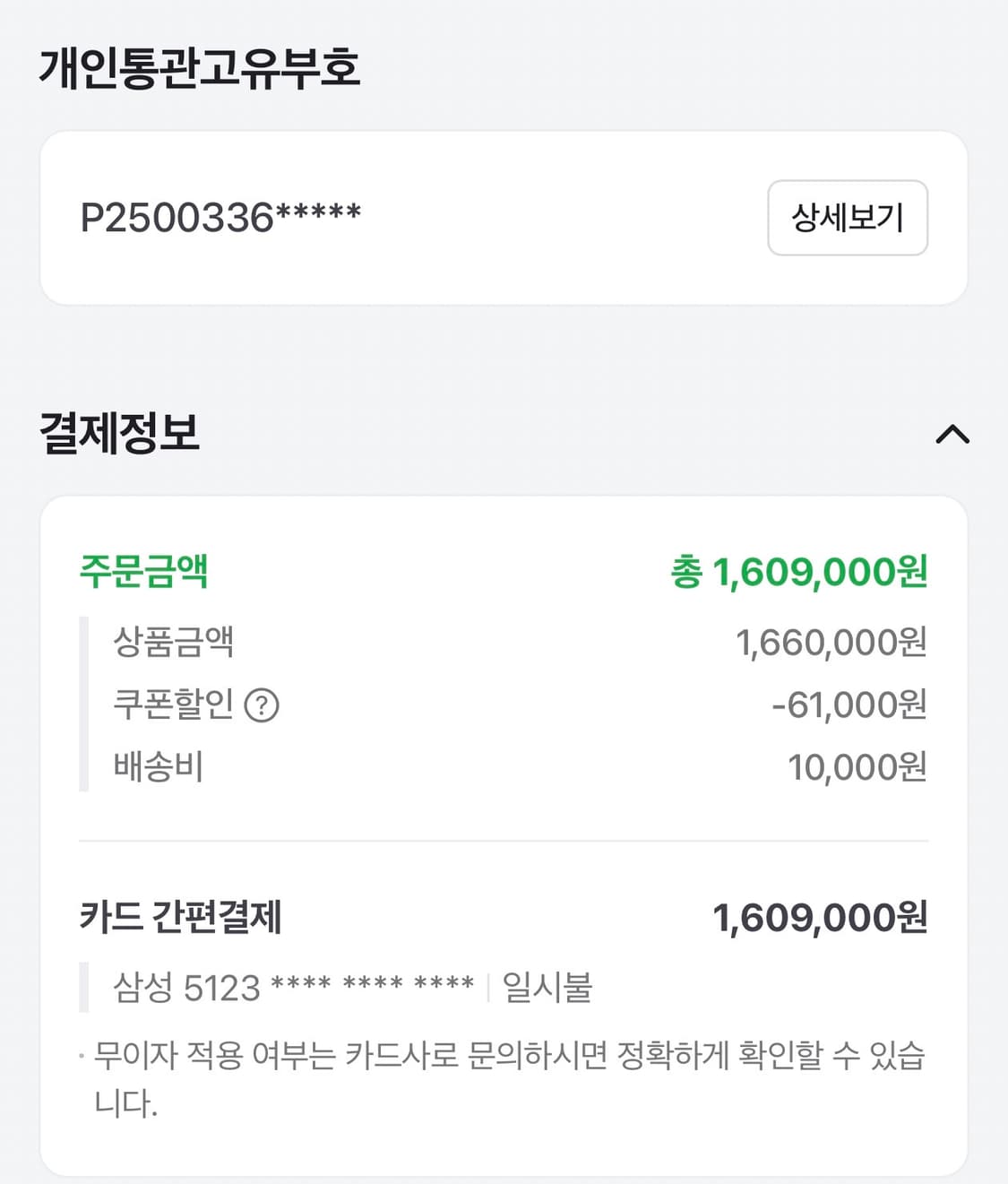Click the coupon discount amount -61,000원
Image resolution: width=1008 pixels, height=1184 pixels.
[x=863, y=706]
